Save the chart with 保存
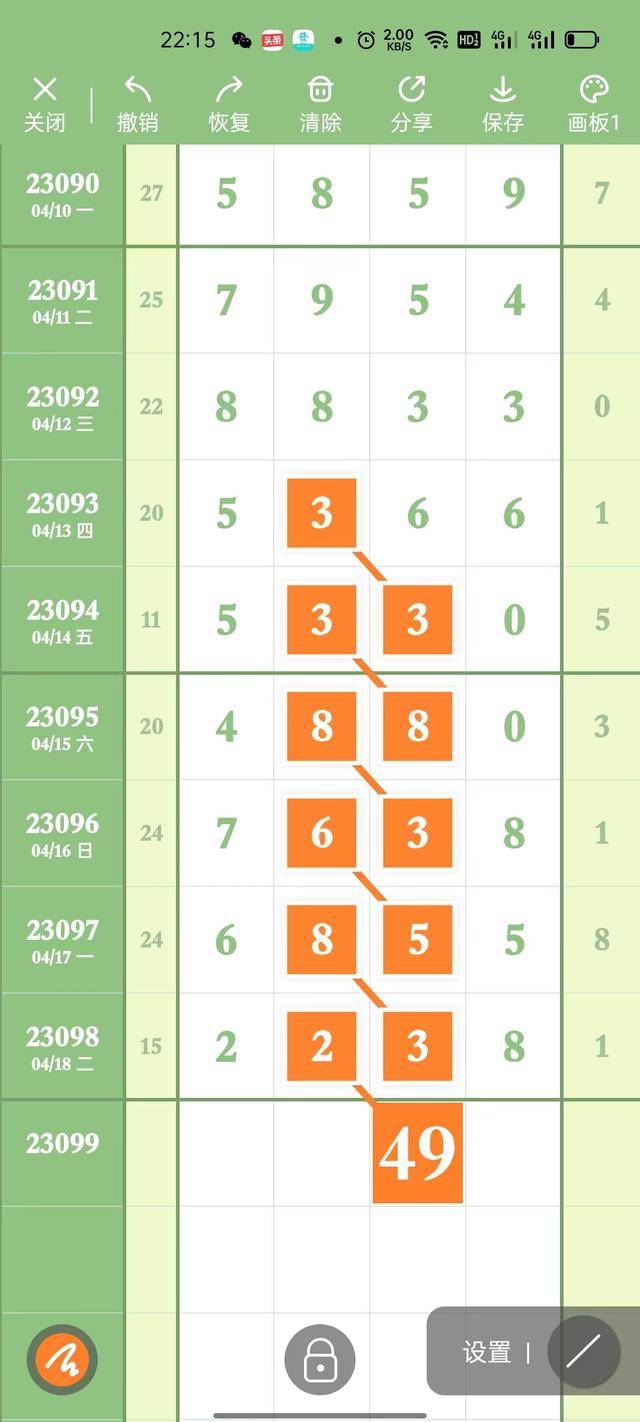This screenshot has height=1422, width=640. tap(502, 104)
